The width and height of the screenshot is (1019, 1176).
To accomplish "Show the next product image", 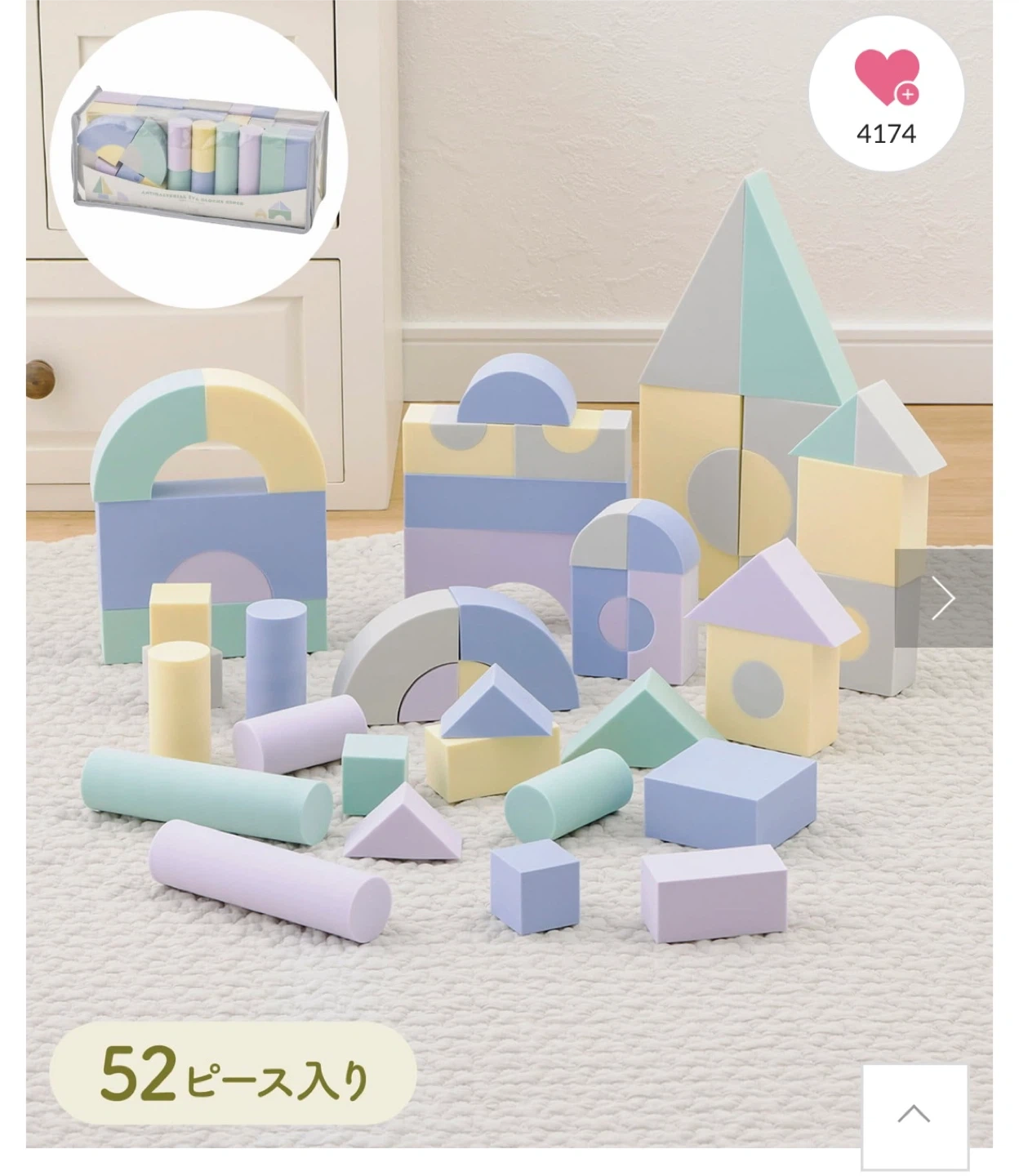I will click(943, 599).
